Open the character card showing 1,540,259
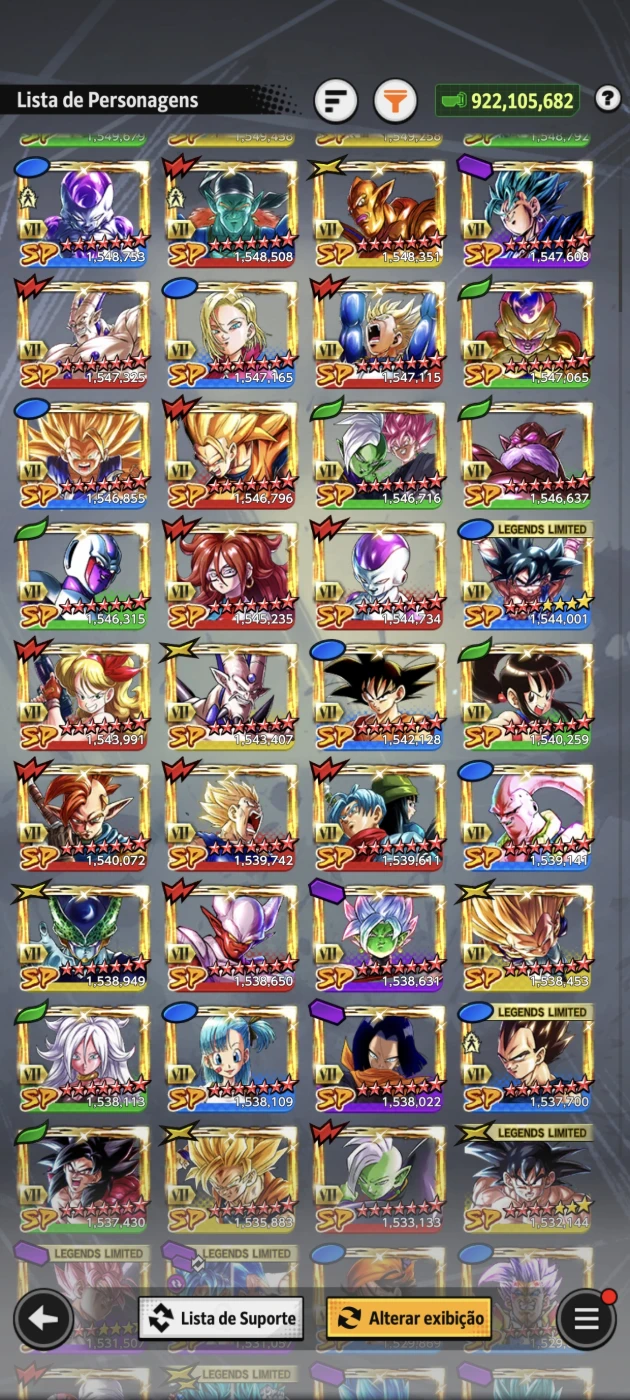 click(527, 697)
